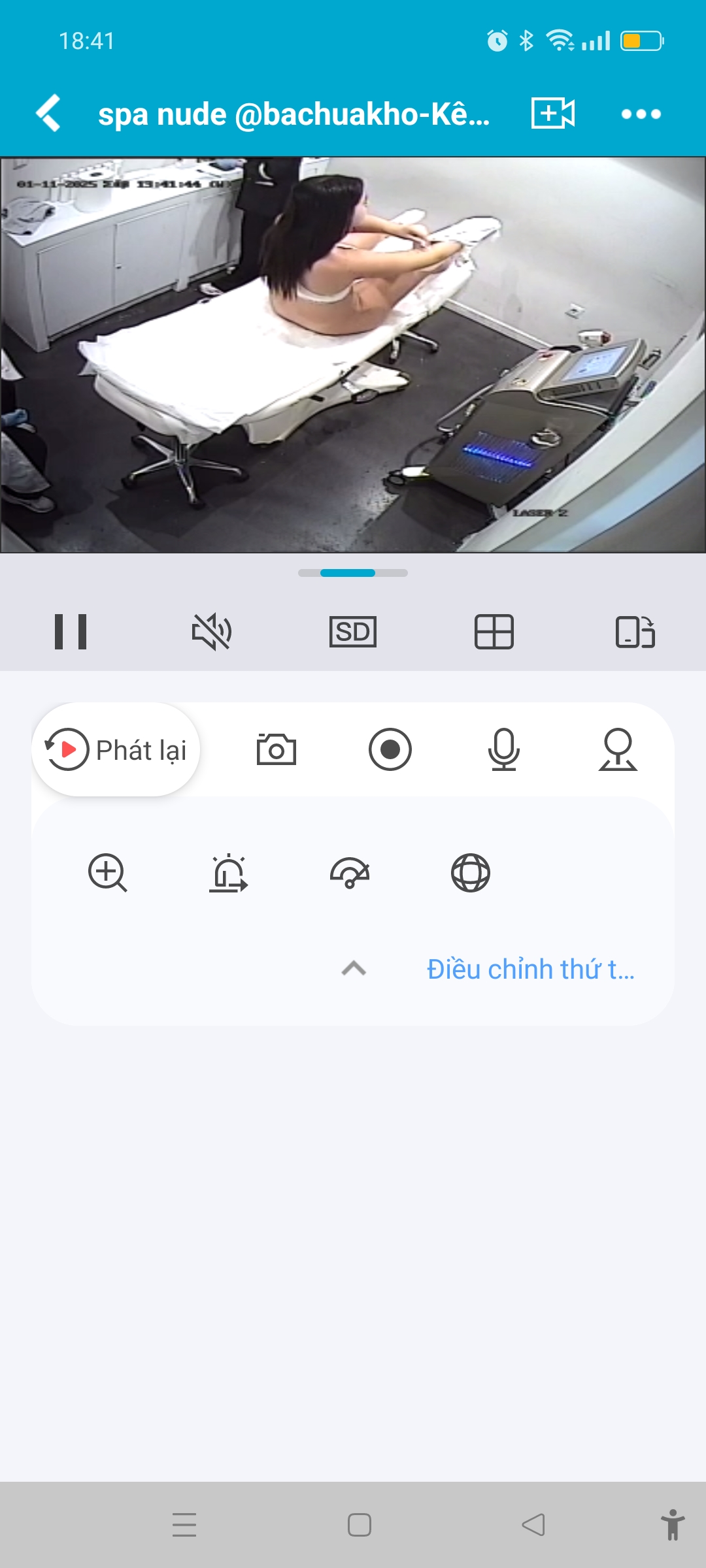This screenshot has height=1568, width=706.
Task: Tap the globe icon
Action: [471, 873]
